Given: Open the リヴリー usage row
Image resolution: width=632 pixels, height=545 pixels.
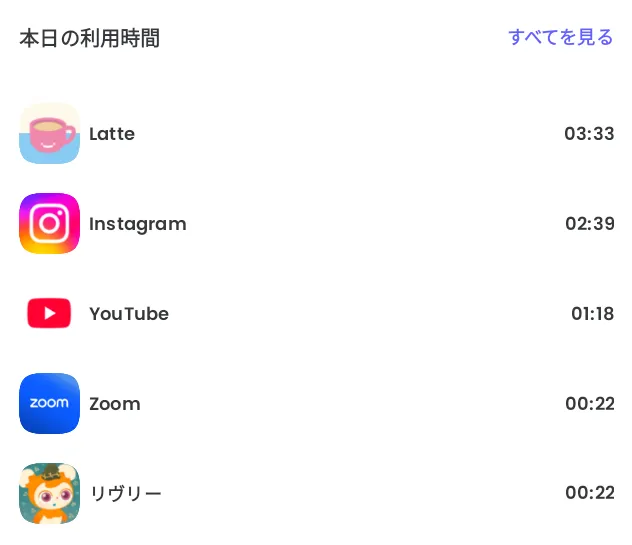Looking at the screenshot, I should 316,493.
